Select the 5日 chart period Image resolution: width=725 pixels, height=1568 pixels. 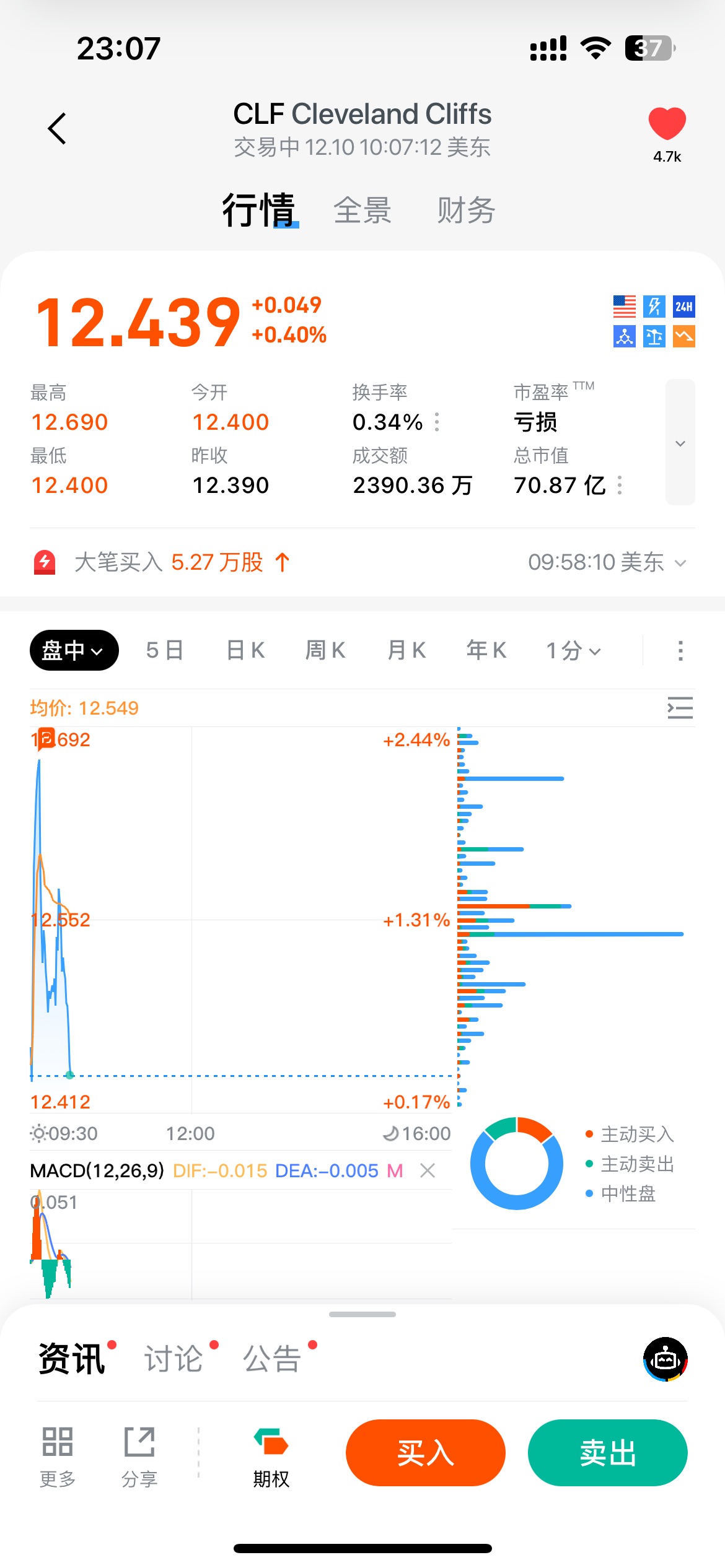pyautogui.click(x=165, y=650)
